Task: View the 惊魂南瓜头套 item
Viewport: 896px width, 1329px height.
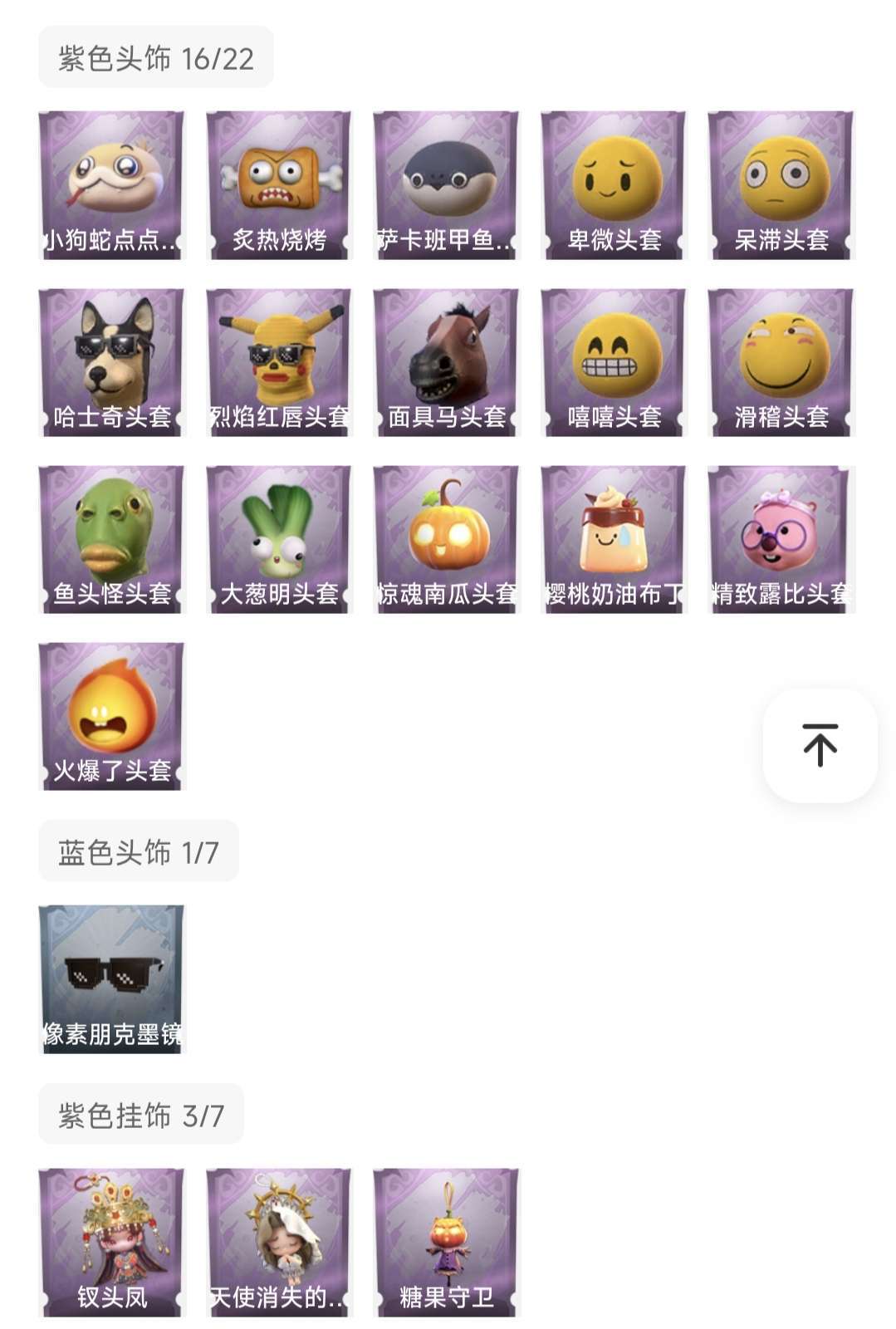Action: 446,539
